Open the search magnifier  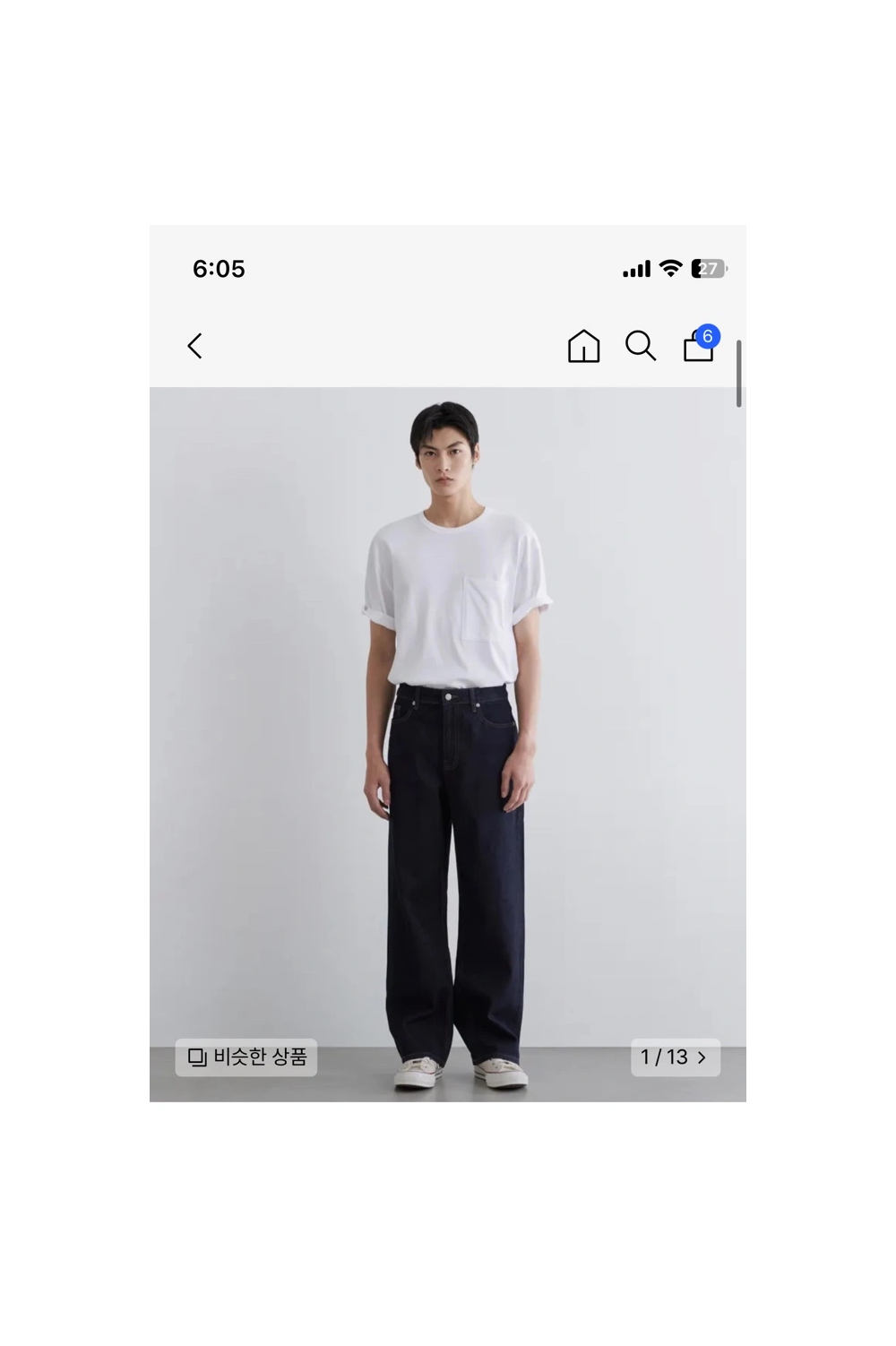(640, 346)
